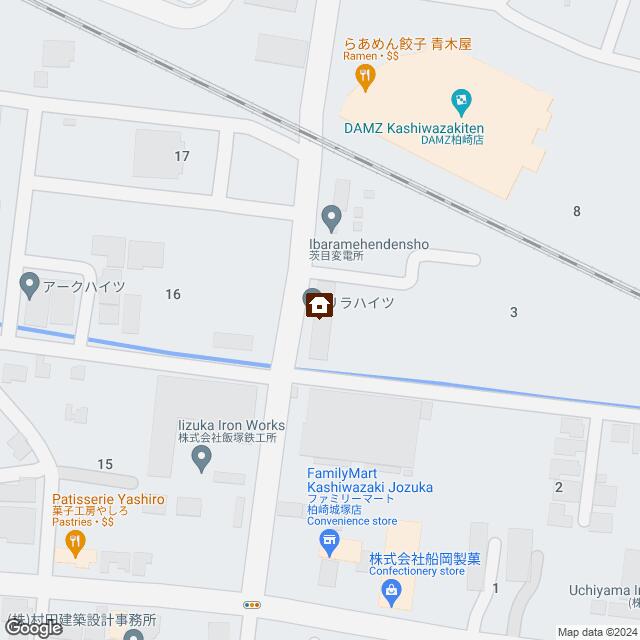The width and height of the screenshot is (640, 640).
Task: Open the らあめん餃子 青木屋 ramen restaurant pin
Action: (x=367, y=76)
